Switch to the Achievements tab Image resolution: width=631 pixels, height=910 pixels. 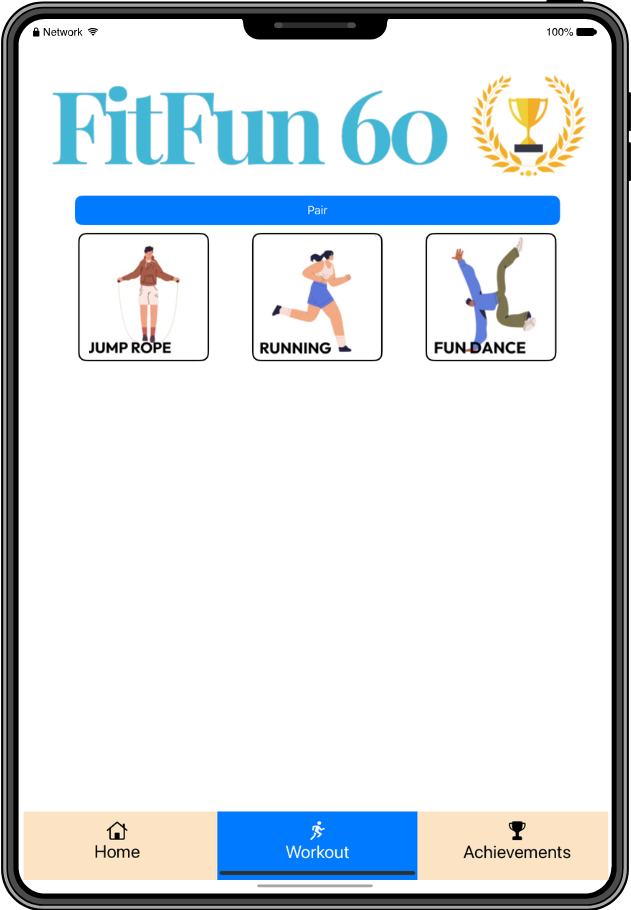[x=516, y=842]
